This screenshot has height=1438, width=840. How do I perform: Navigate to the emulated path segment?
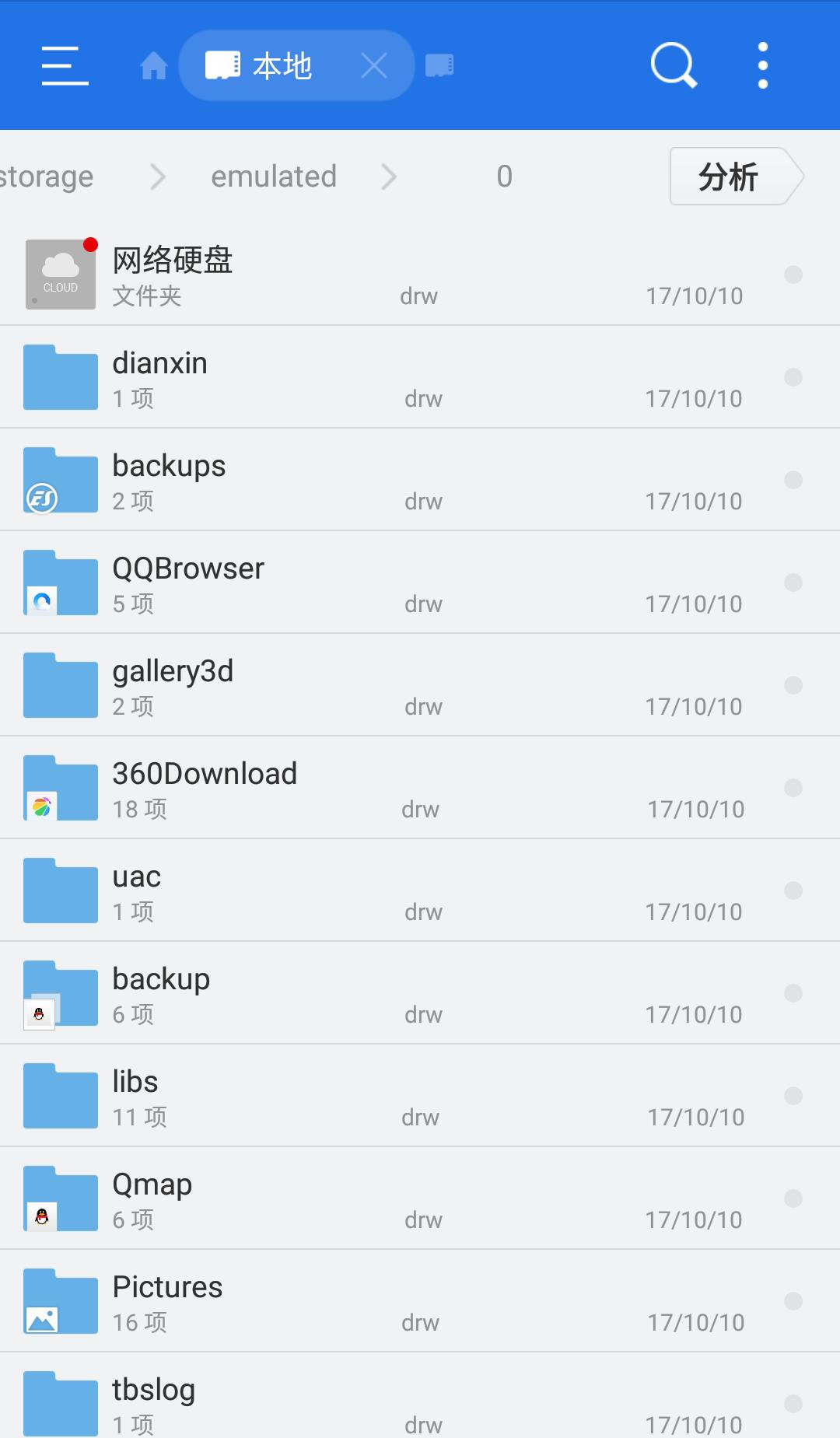274,177
